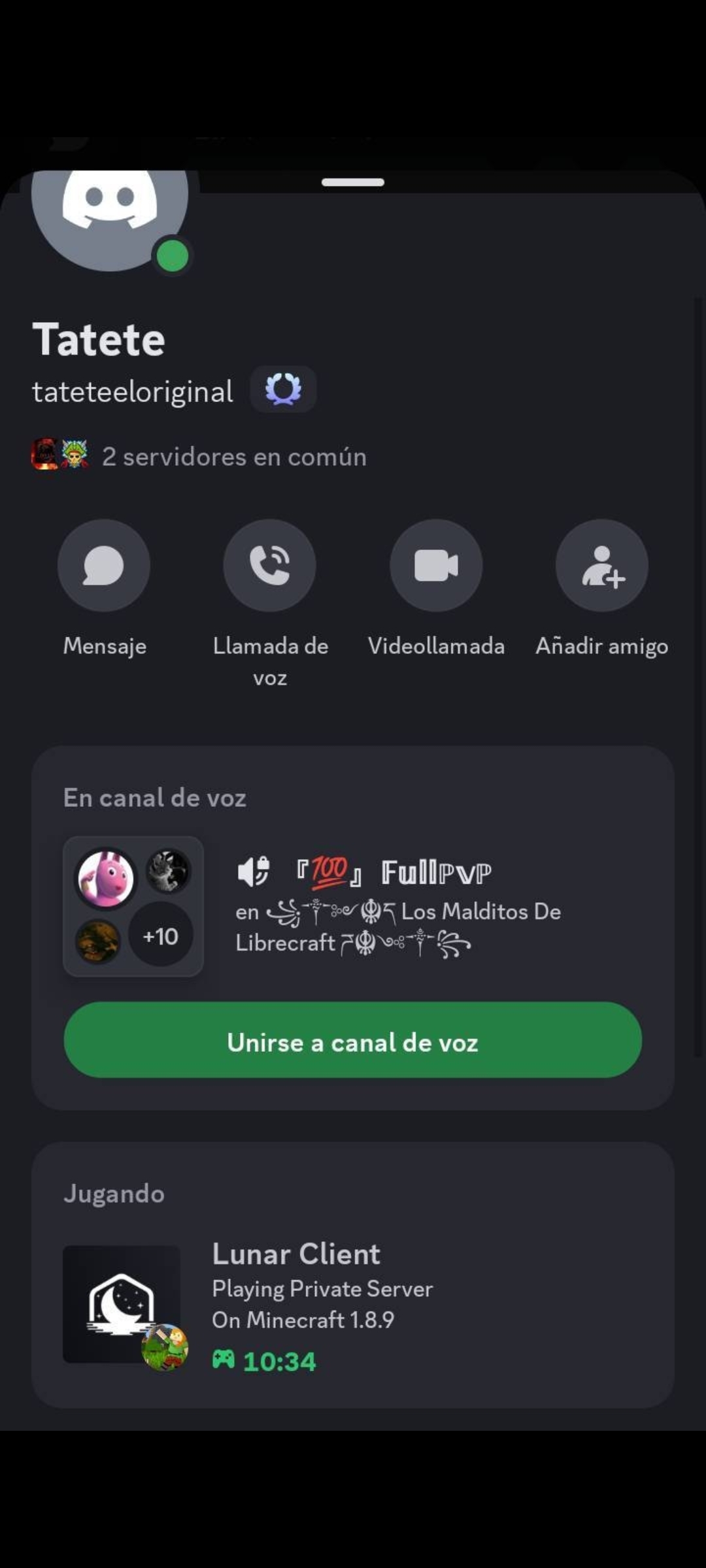Start a video call with Tatete
The height and width of the screenshot is (1568, 706).
[436, 565]
